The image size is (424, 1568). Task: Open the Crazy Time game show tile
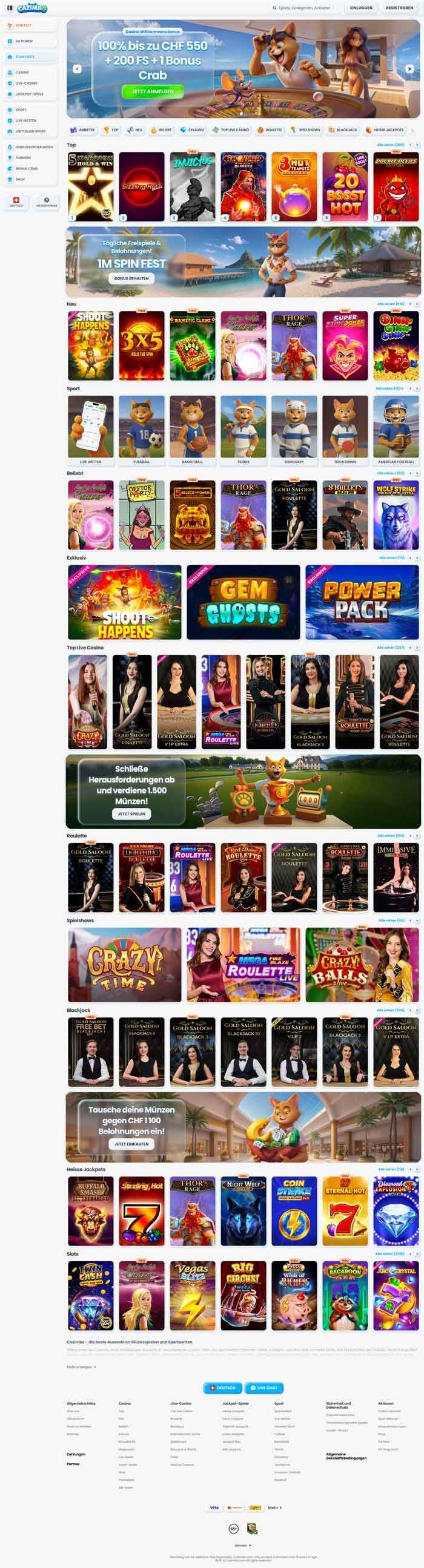tap(124, 965)
